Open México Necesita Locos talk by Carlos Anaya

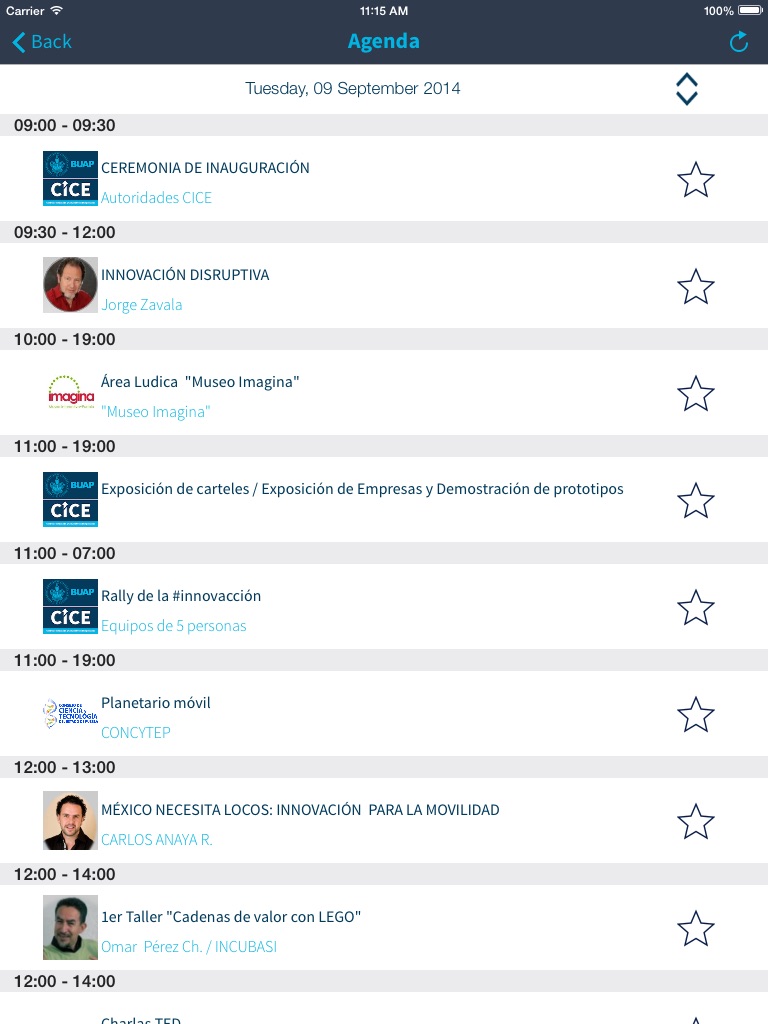300,810
